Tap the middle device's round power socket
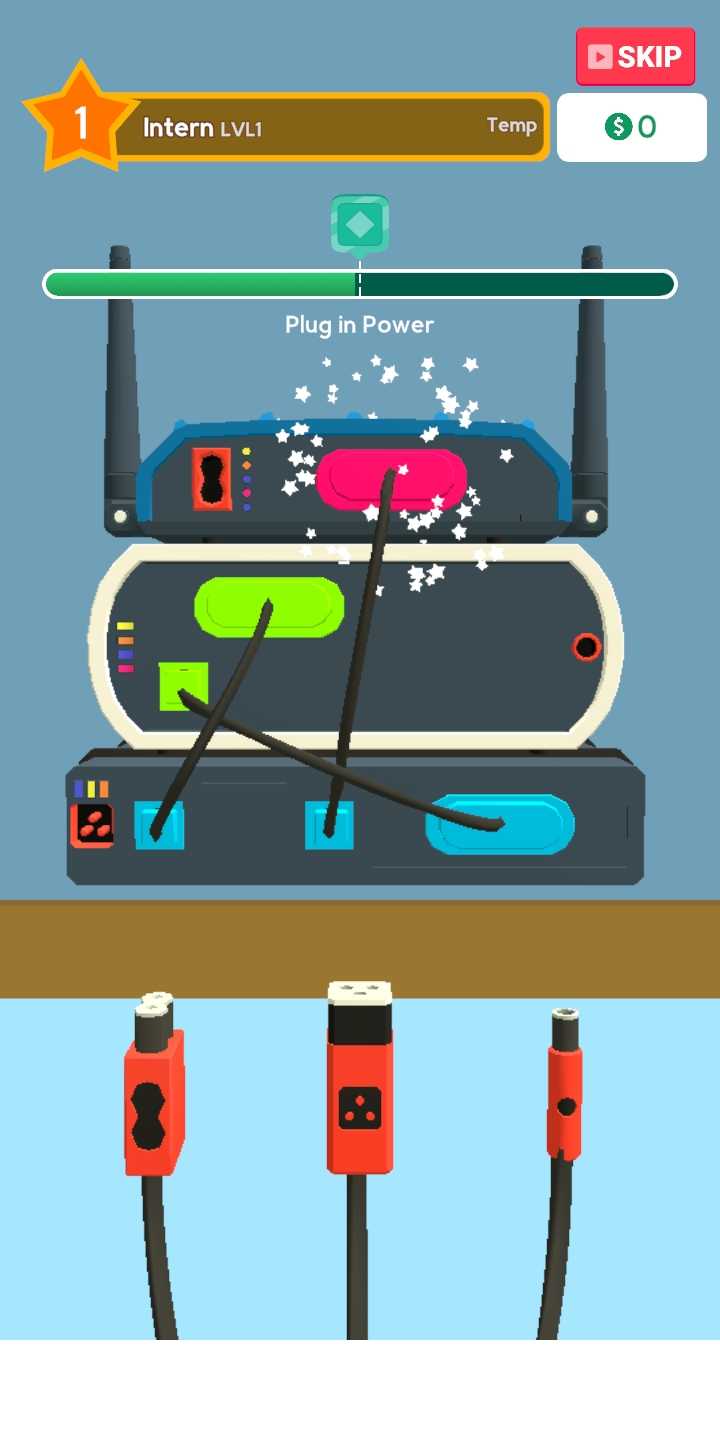This screenshot has width=720, height=1440. point(587,647)
